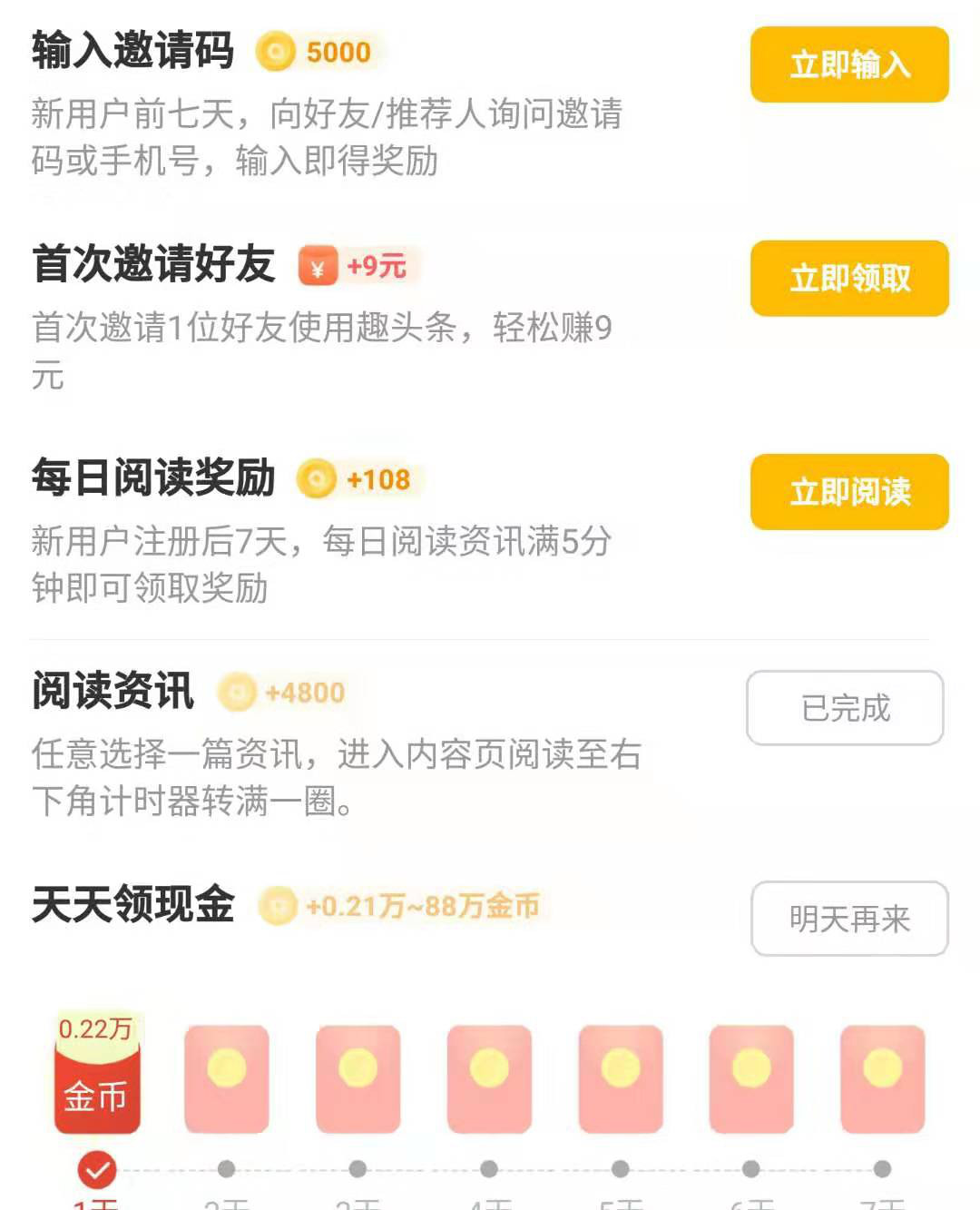Click the gold coin inside the day 3 envelope
The height and width of the screenshot is (1210, 980).
[358, 1068]
